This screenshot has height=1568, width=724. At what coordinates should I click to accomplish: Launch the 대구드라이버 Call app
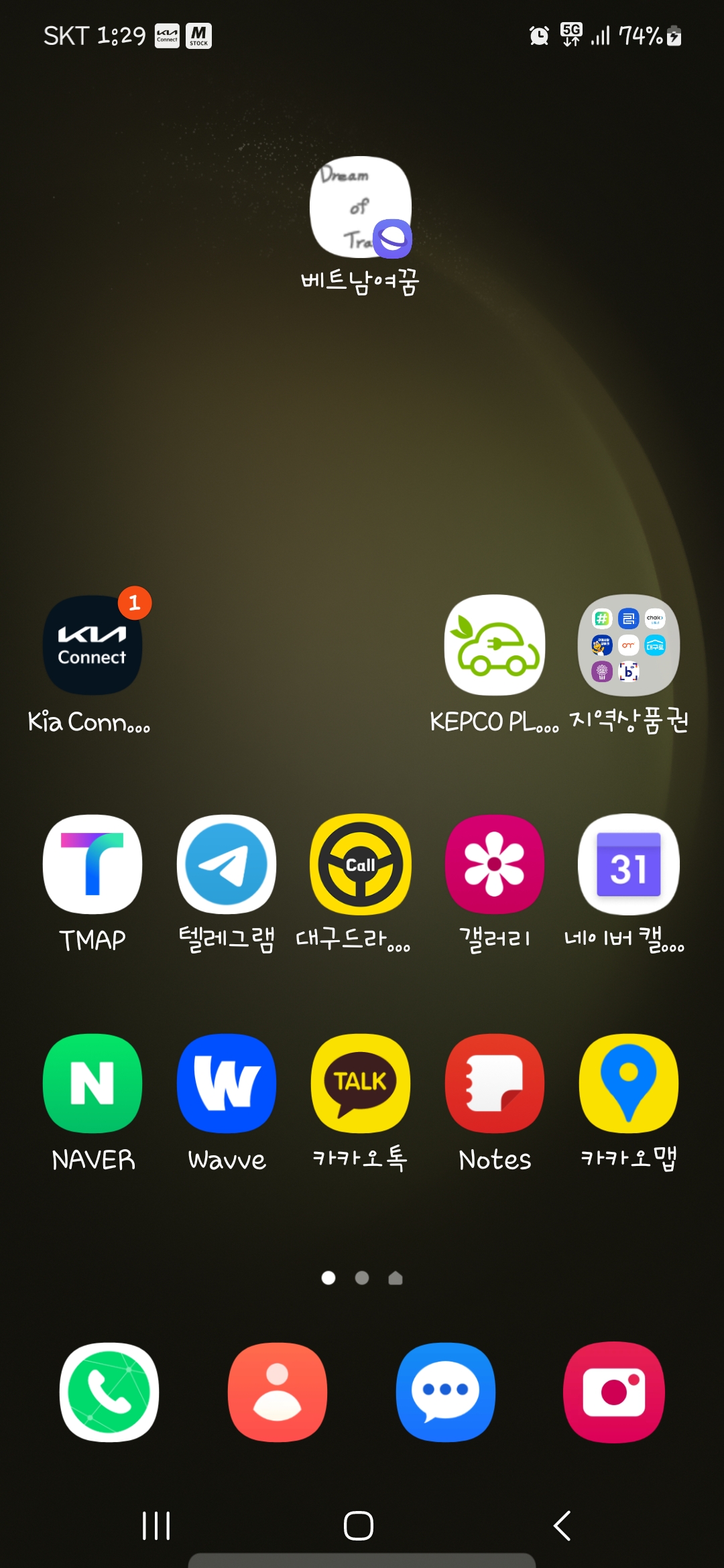361,864
